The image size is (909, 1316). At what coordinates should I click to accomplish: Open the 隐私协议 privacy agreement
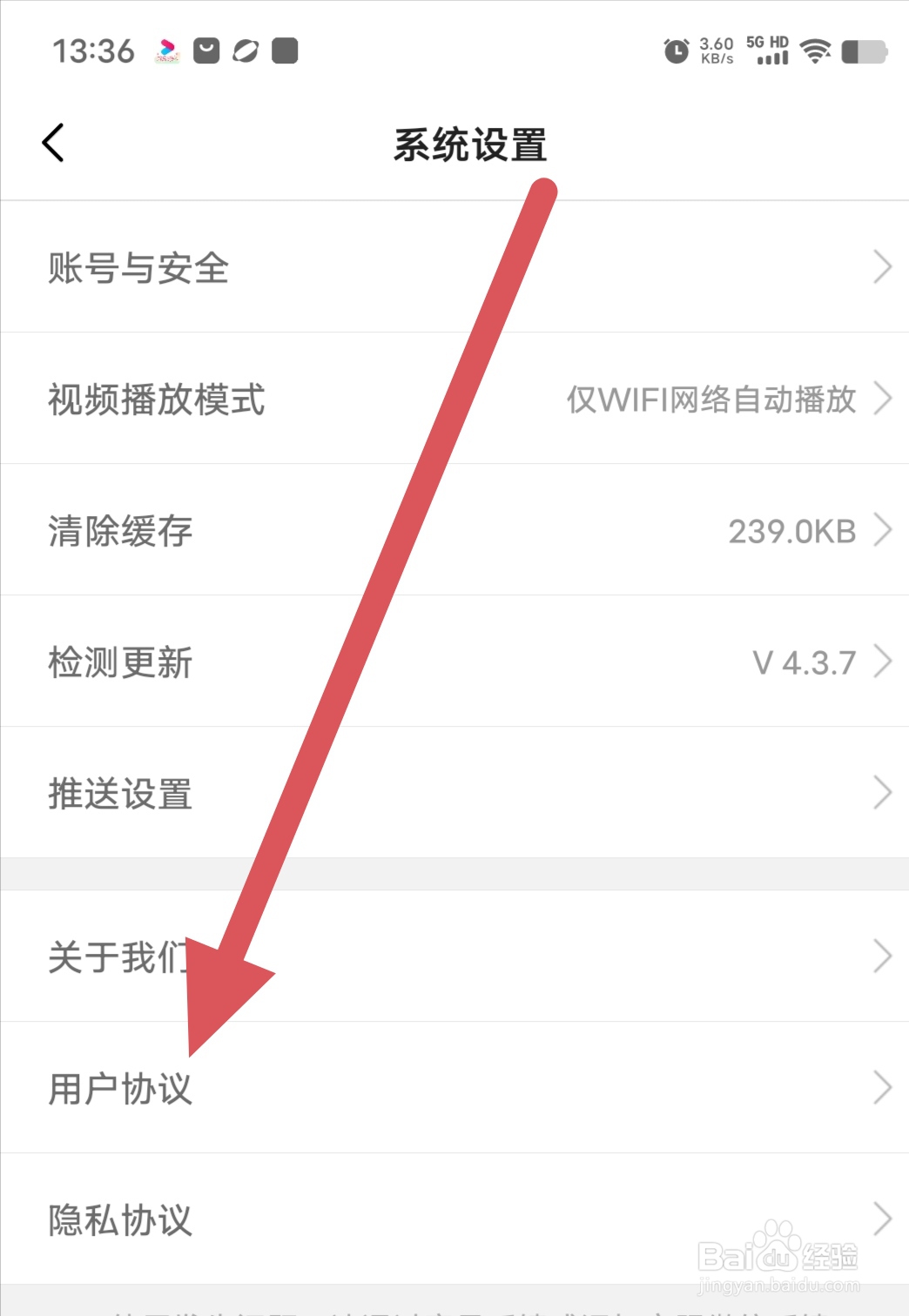pyautogui.click(x=119, y=1219)
